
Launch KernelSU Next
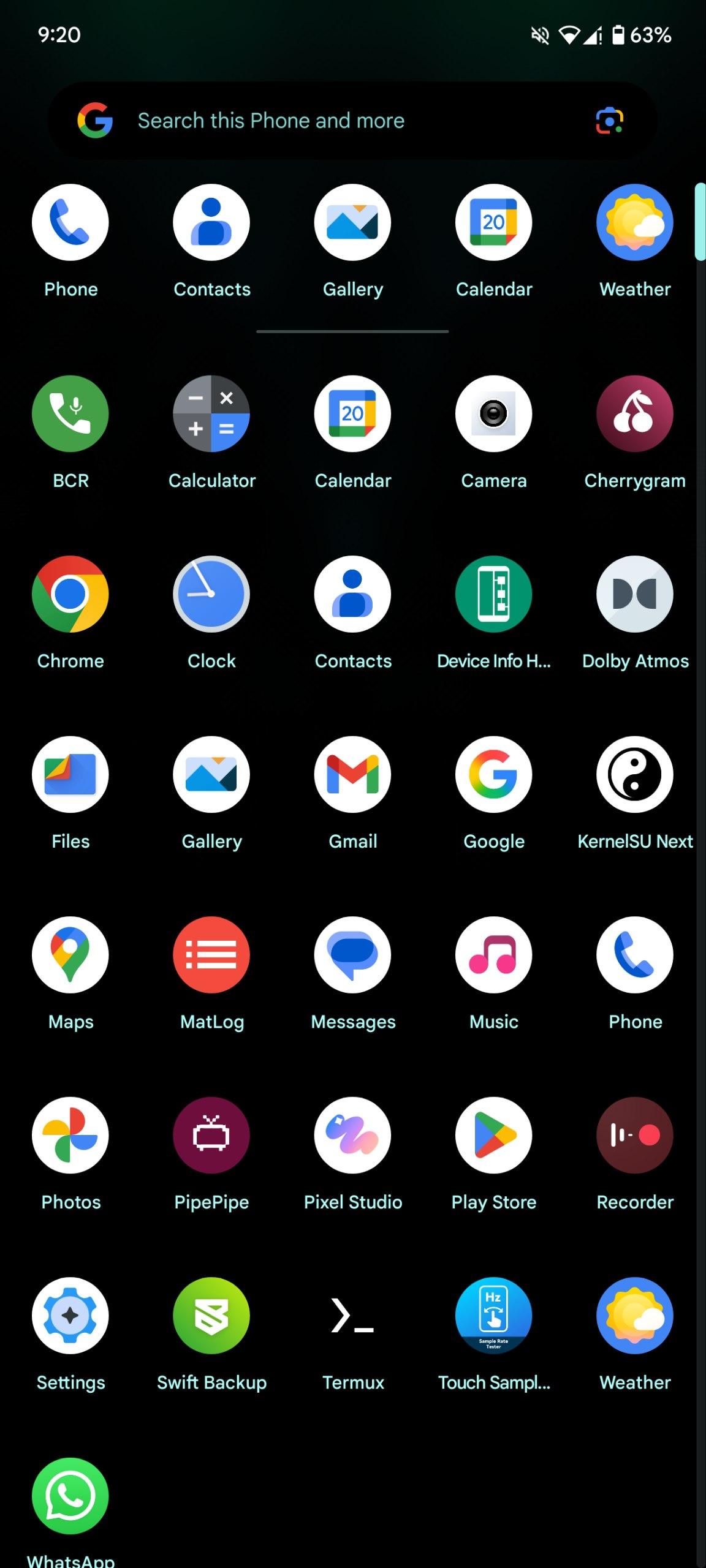coord(635,774)
